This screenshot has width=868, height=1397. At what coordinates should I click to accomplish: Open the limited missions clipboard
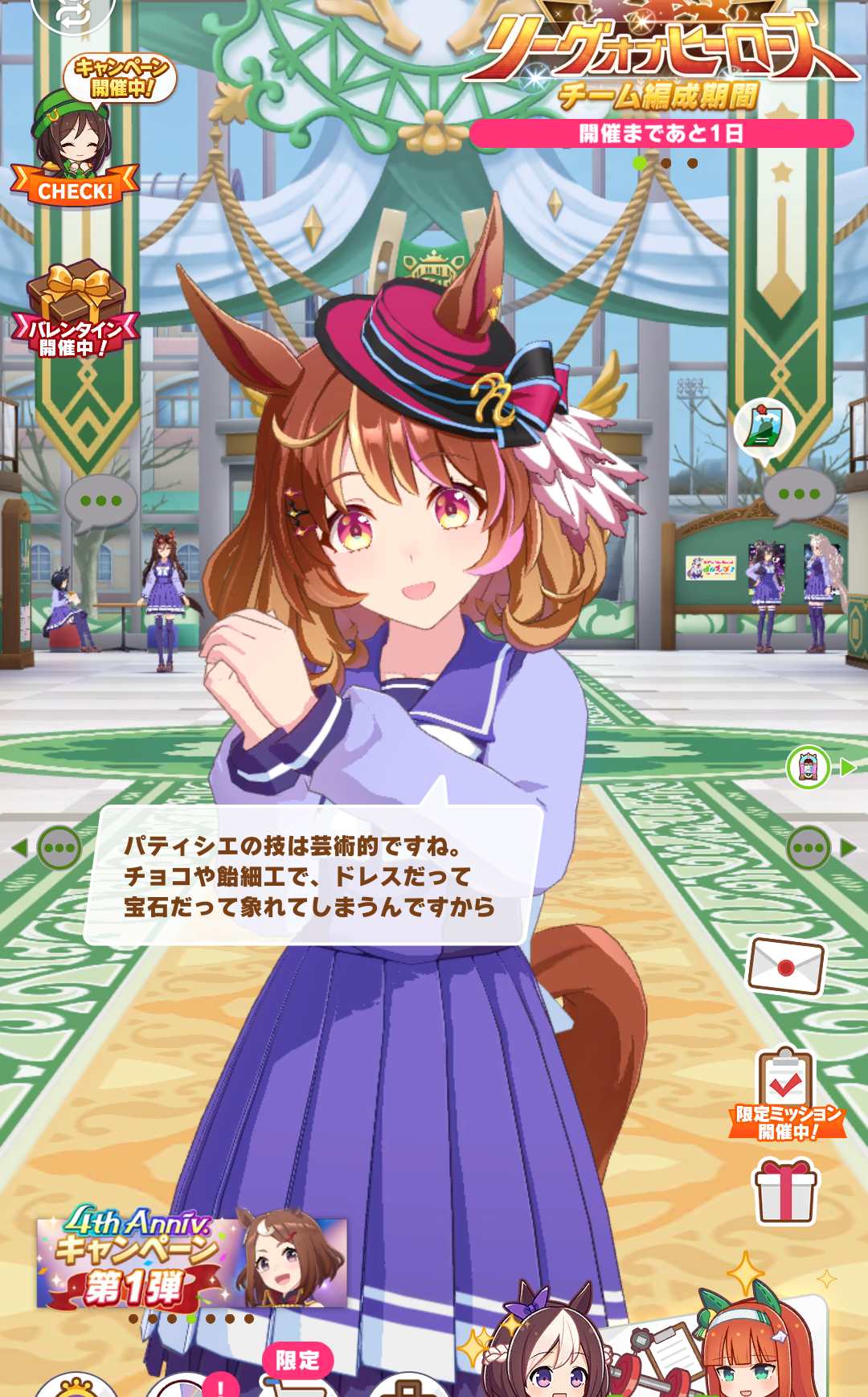(787, 1094)
